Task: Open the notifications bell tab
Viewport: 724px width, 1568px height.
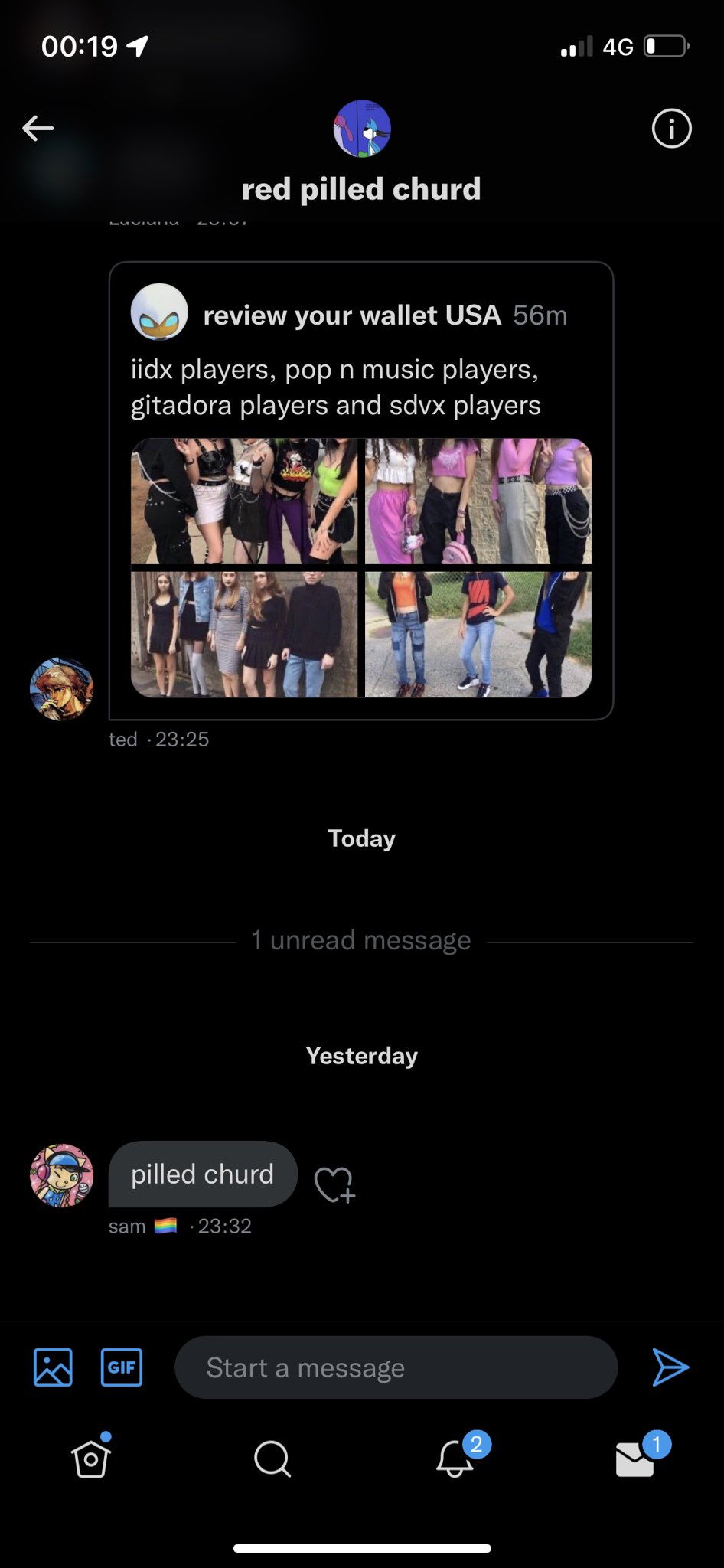Action: 455,1459
